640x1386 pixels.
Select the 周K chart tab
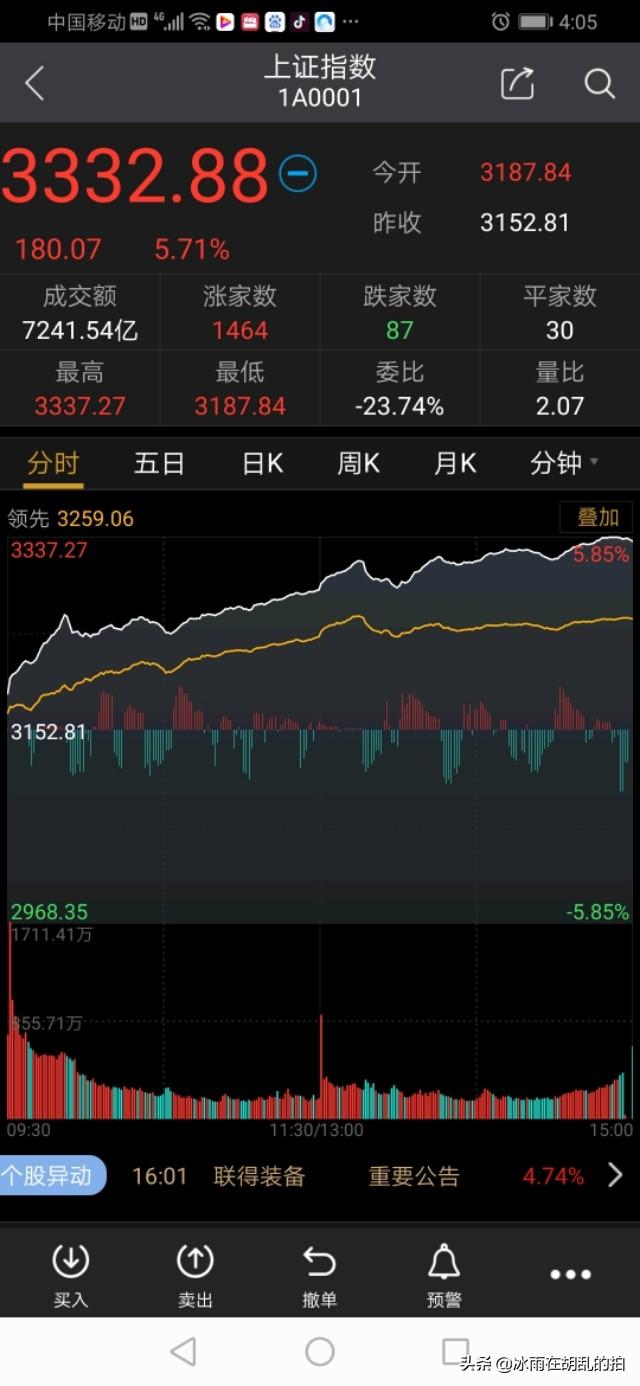(x=358, y=464)
